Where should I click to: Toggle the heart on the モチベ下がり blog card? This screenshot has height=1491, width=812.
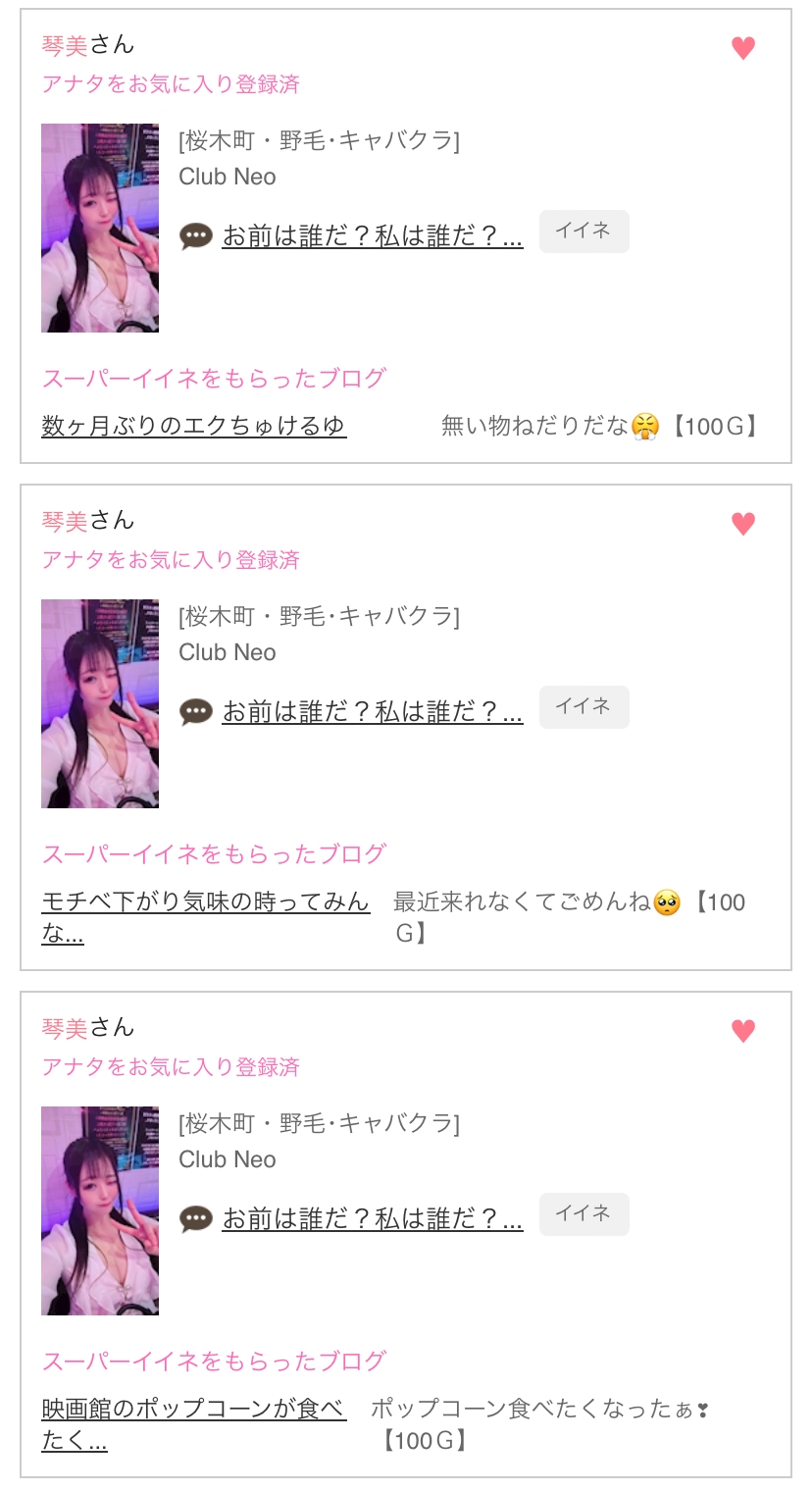pyautogui.click(x=743, y=524)
